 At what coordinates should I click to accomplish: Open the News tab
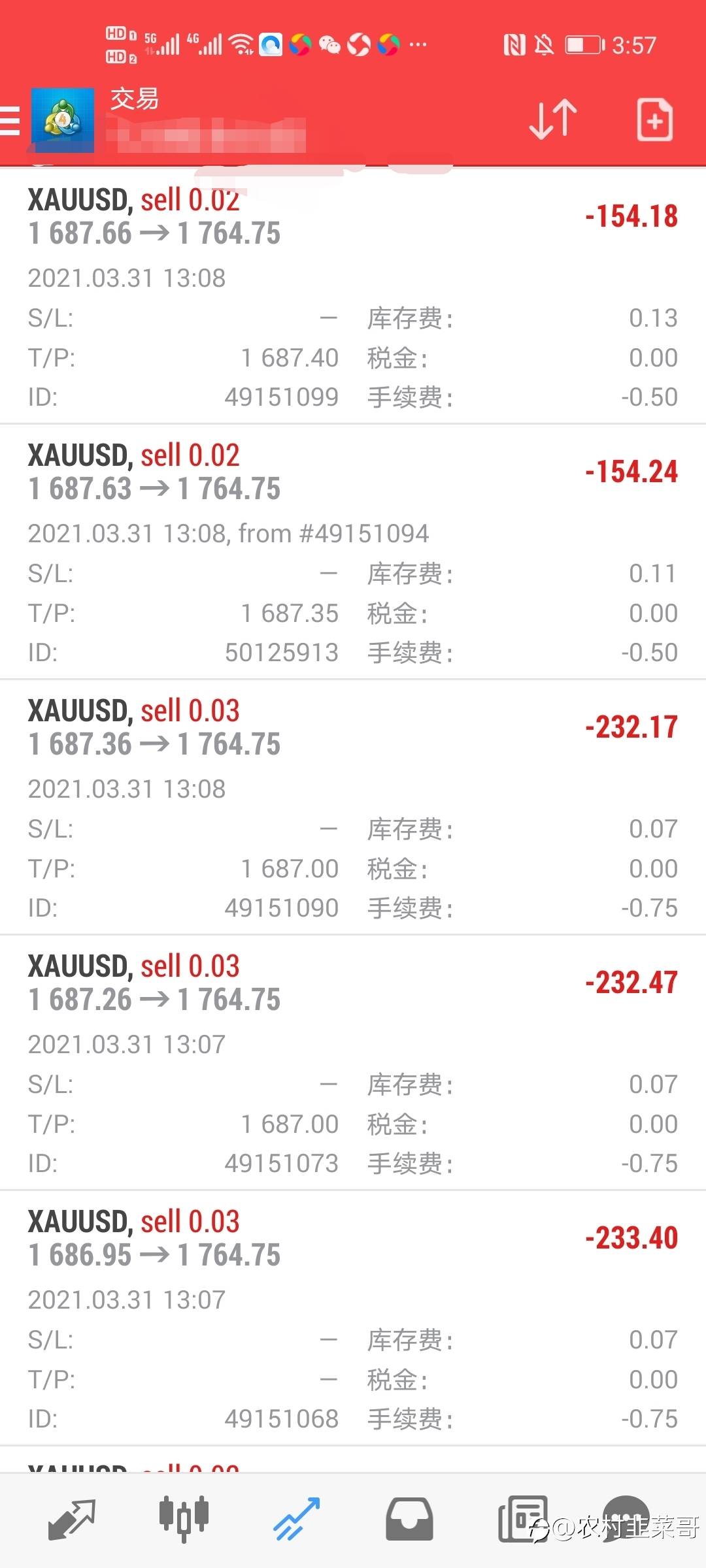click(x=522, y=1520)
